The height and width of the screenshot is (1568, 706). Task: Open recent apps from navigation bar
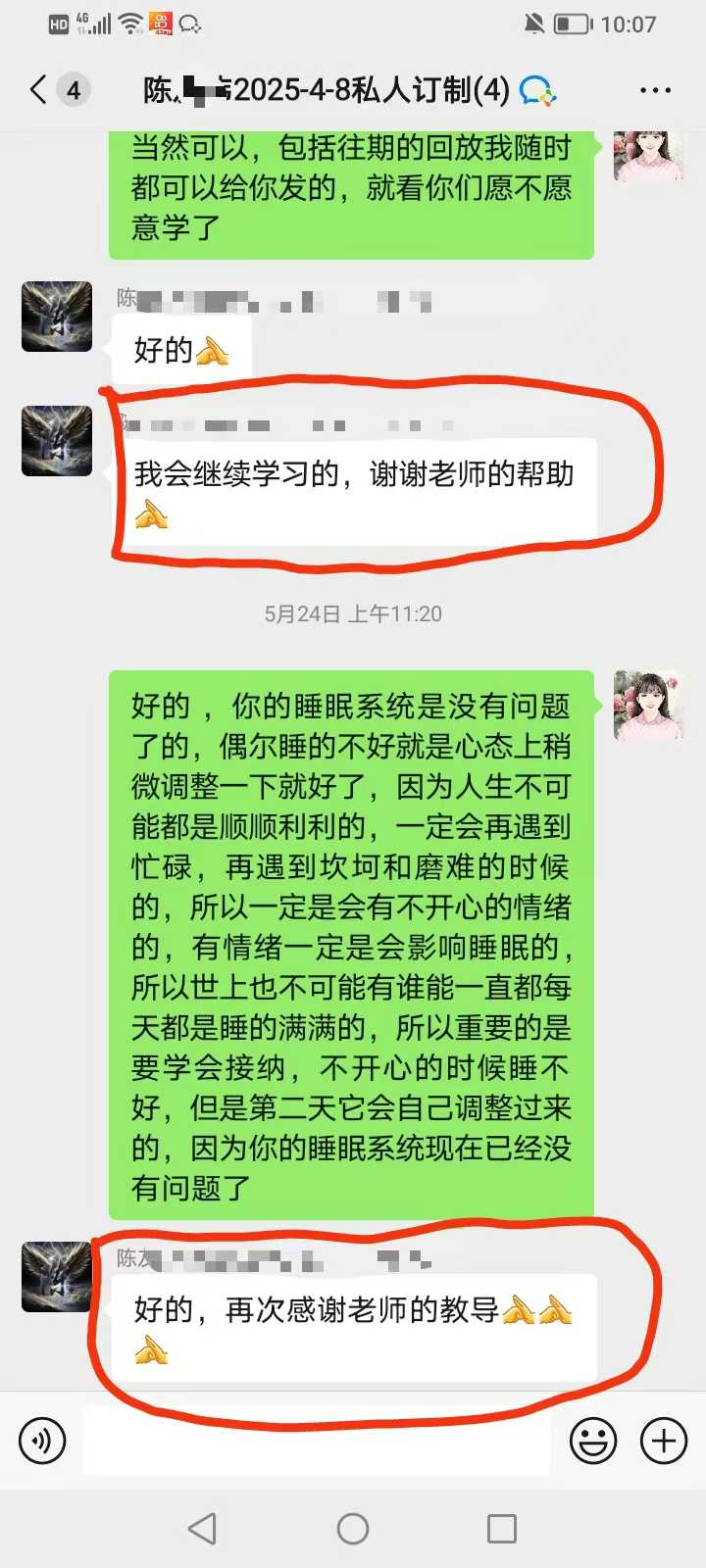click(x=502, y=1529)
